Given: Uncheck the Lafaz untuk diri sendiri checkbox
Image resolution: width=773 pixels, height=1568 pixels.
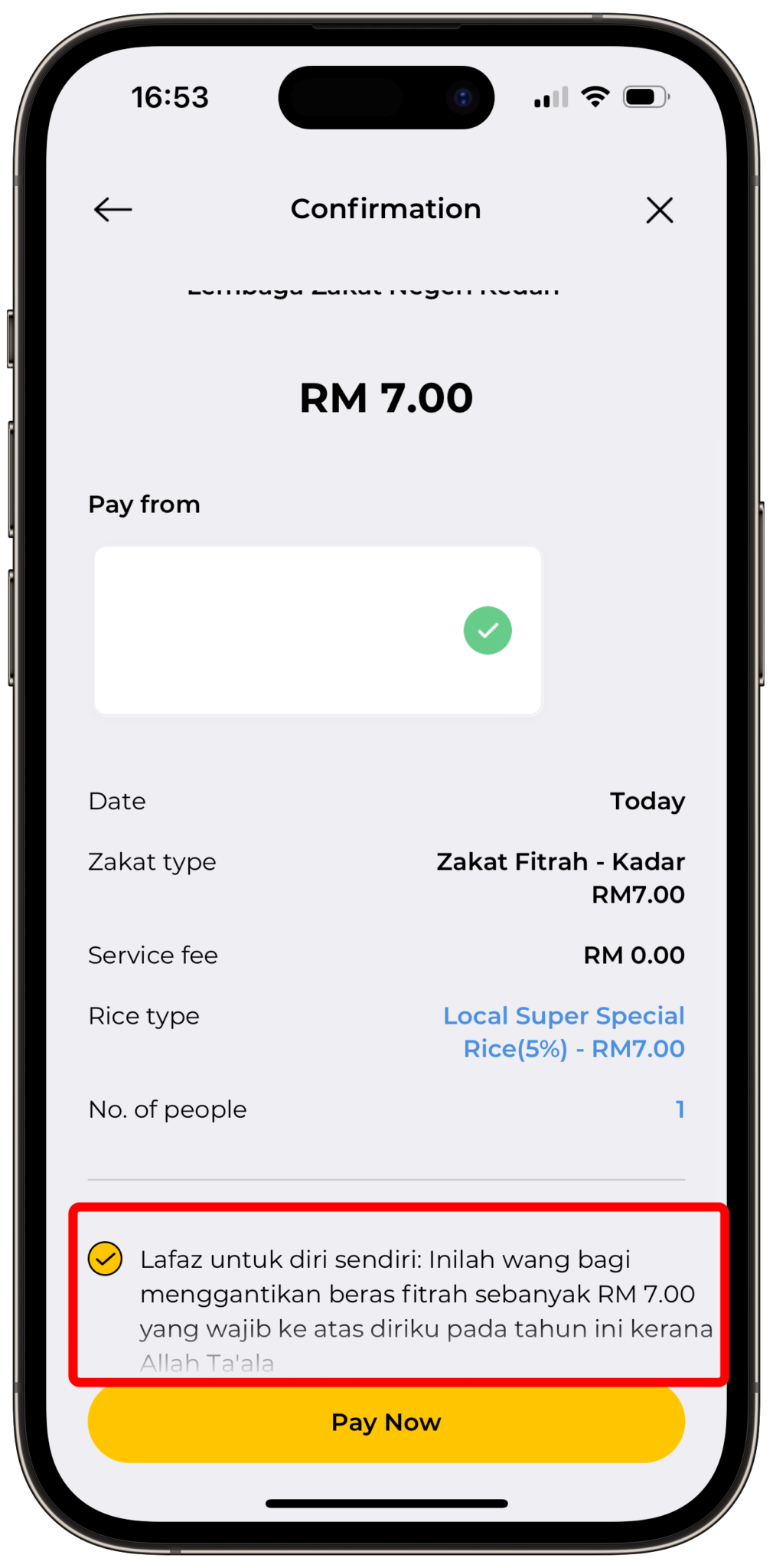Looking at the screenshot, I should coord(106,1259).
